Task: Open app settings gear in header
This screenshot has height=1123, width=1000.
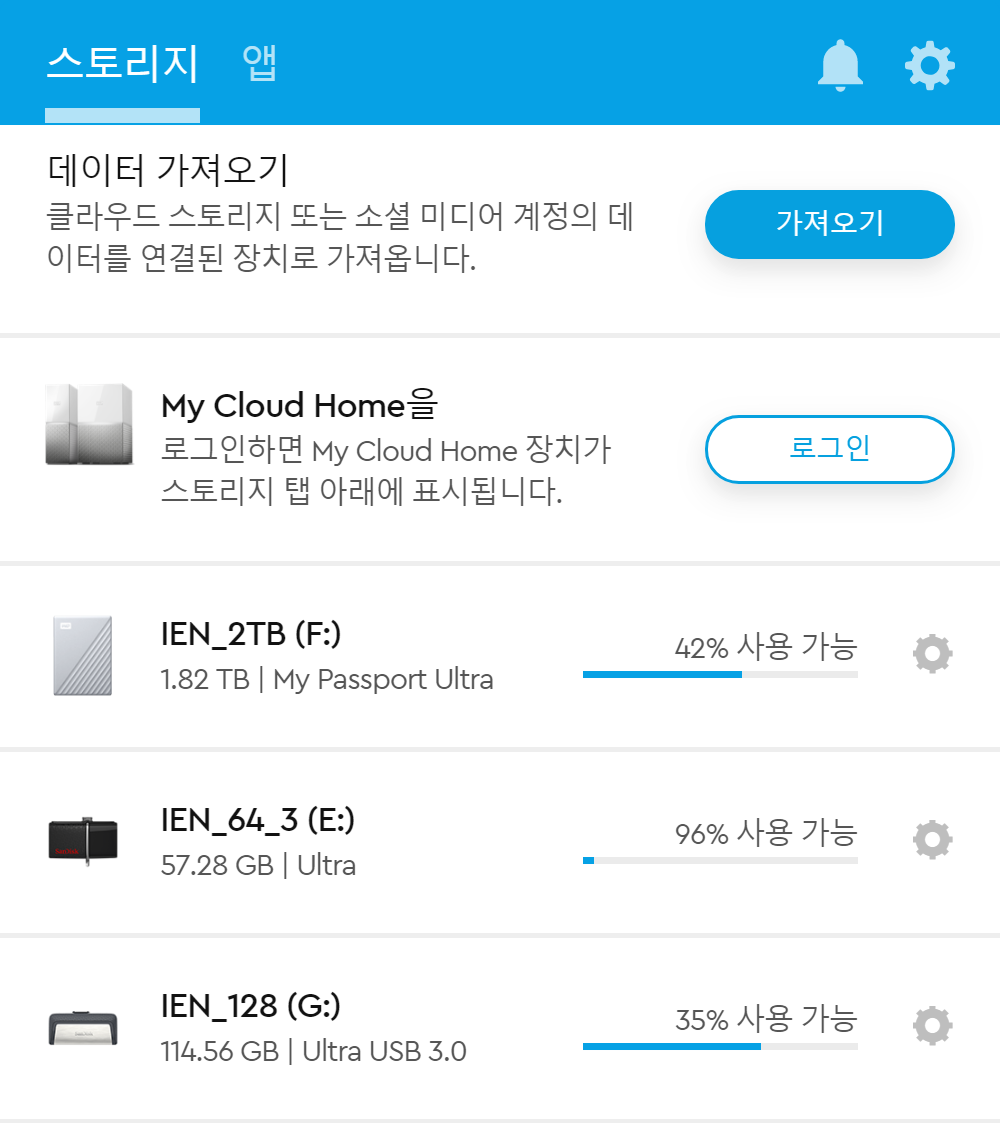Action: coord(930,66)
